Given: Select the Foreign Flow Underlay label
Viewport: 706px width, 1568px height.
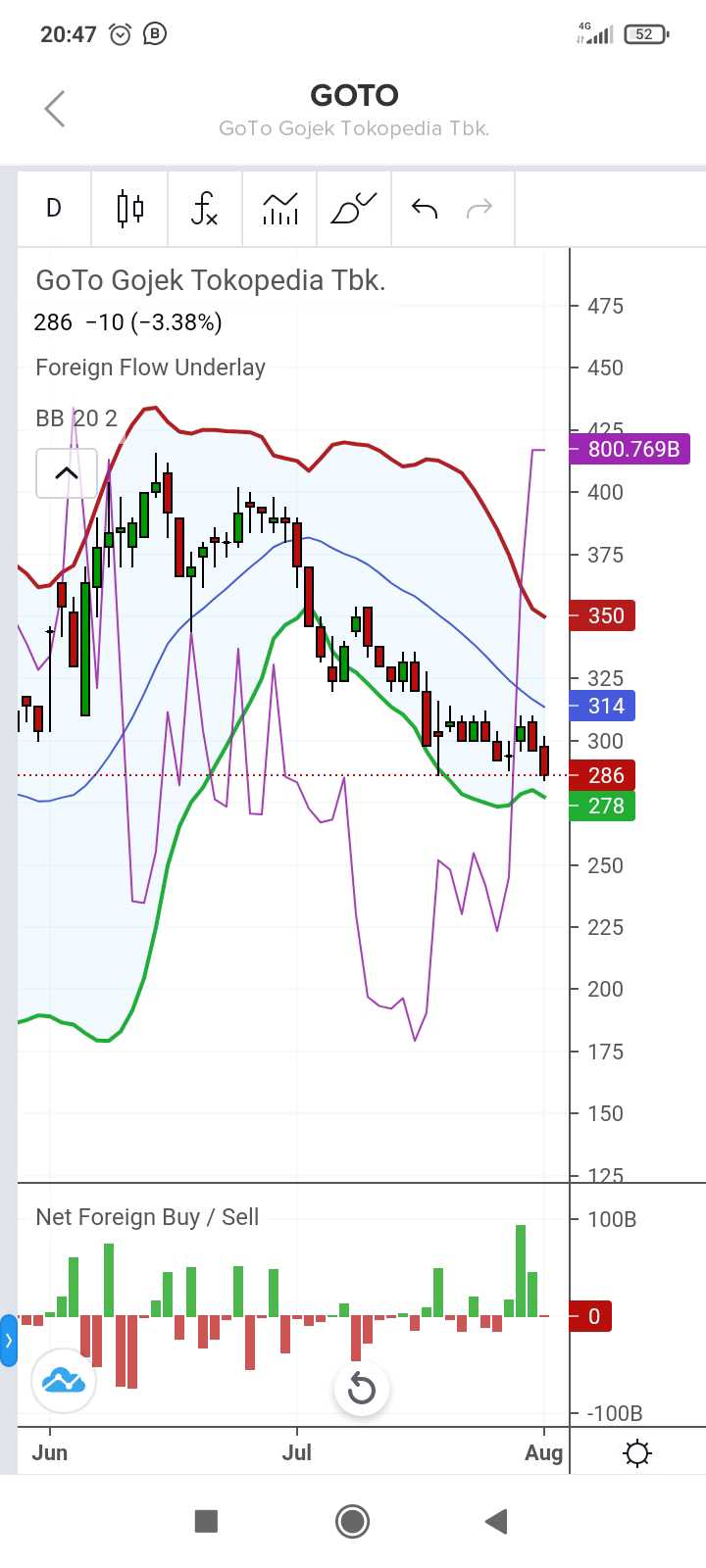Looking at the screenshot, I should point(150,367).
